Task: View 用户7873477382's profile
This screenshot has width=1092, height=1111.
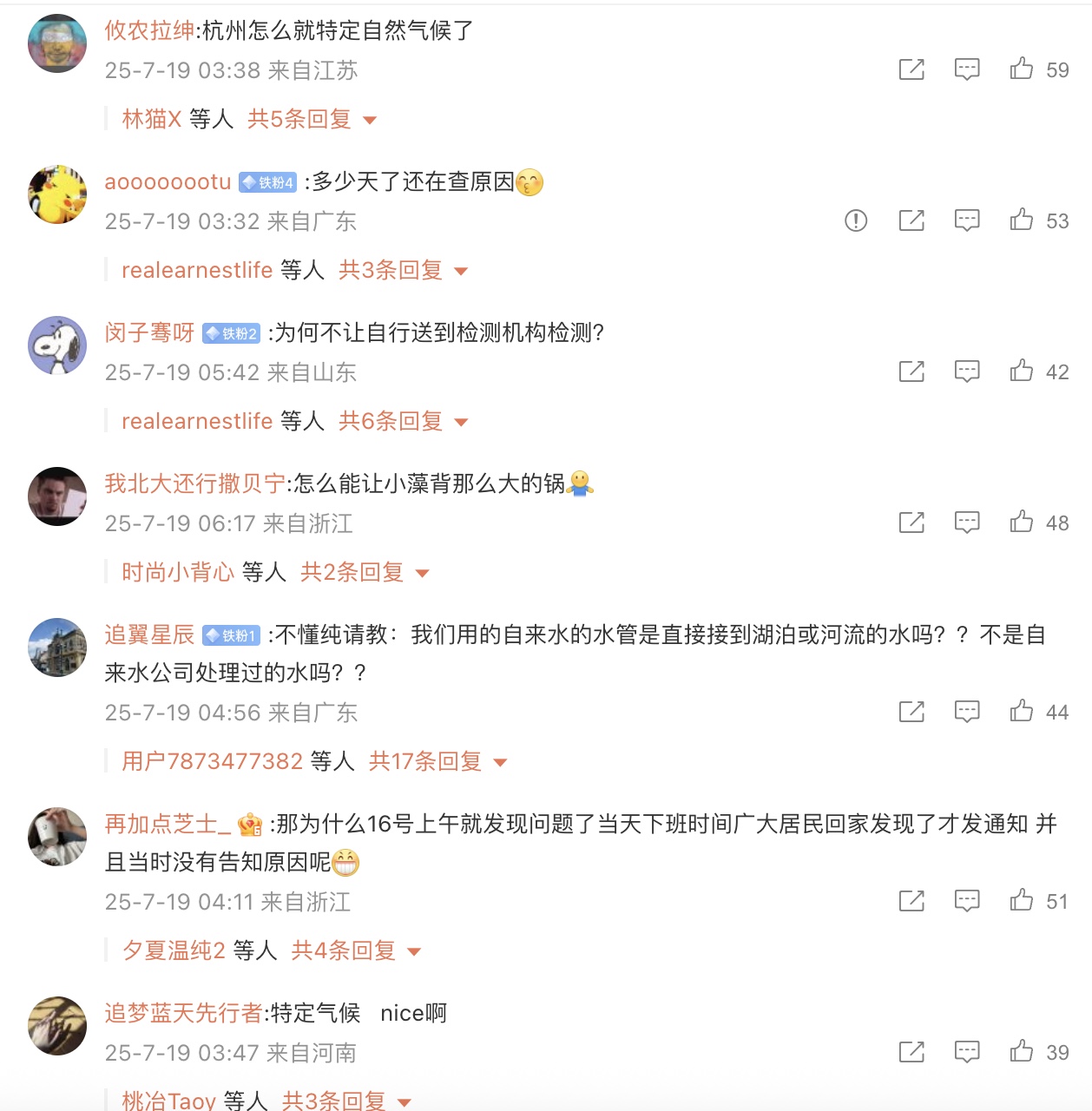Action: 212,761
